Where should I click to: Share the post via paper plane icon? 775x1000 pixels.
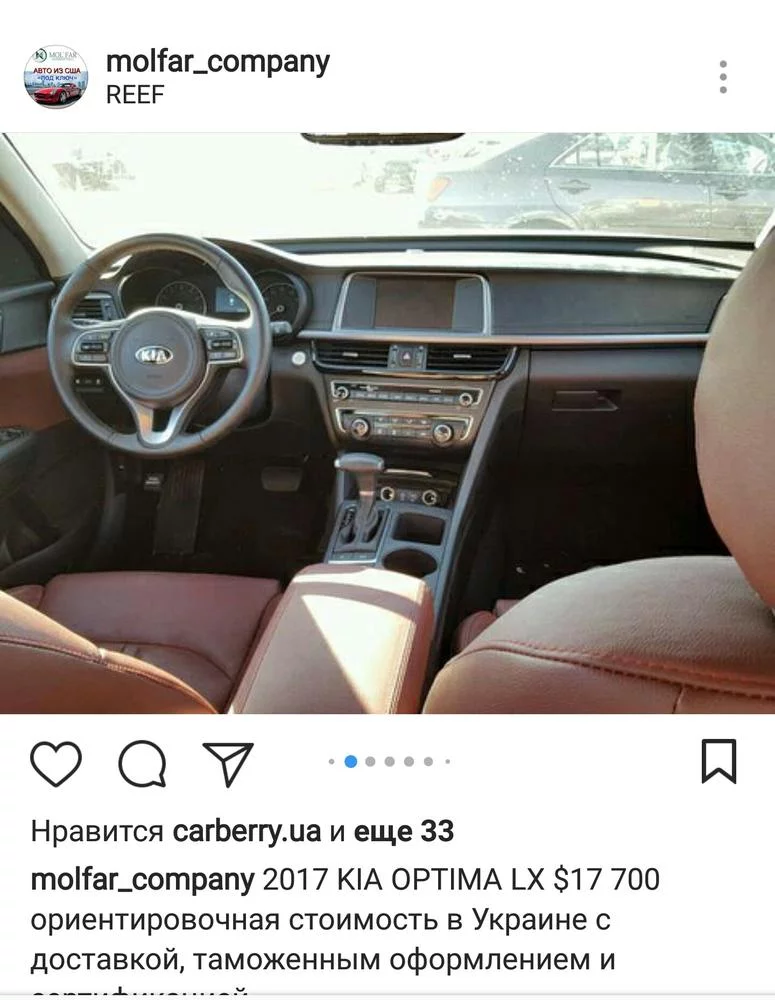(x=228, y=763)
